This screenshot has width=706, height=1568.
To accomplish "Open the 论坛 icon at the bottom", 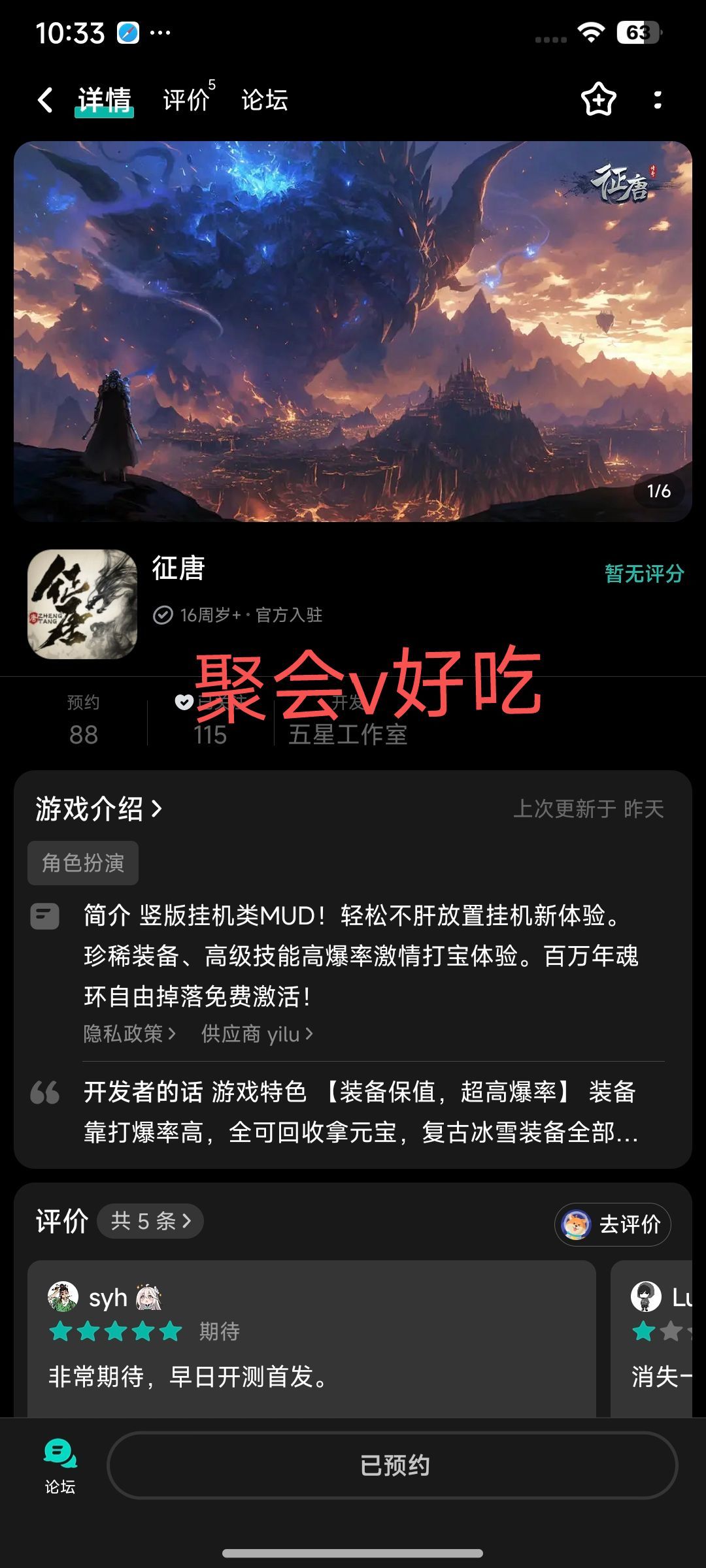I will point(60,1465).
